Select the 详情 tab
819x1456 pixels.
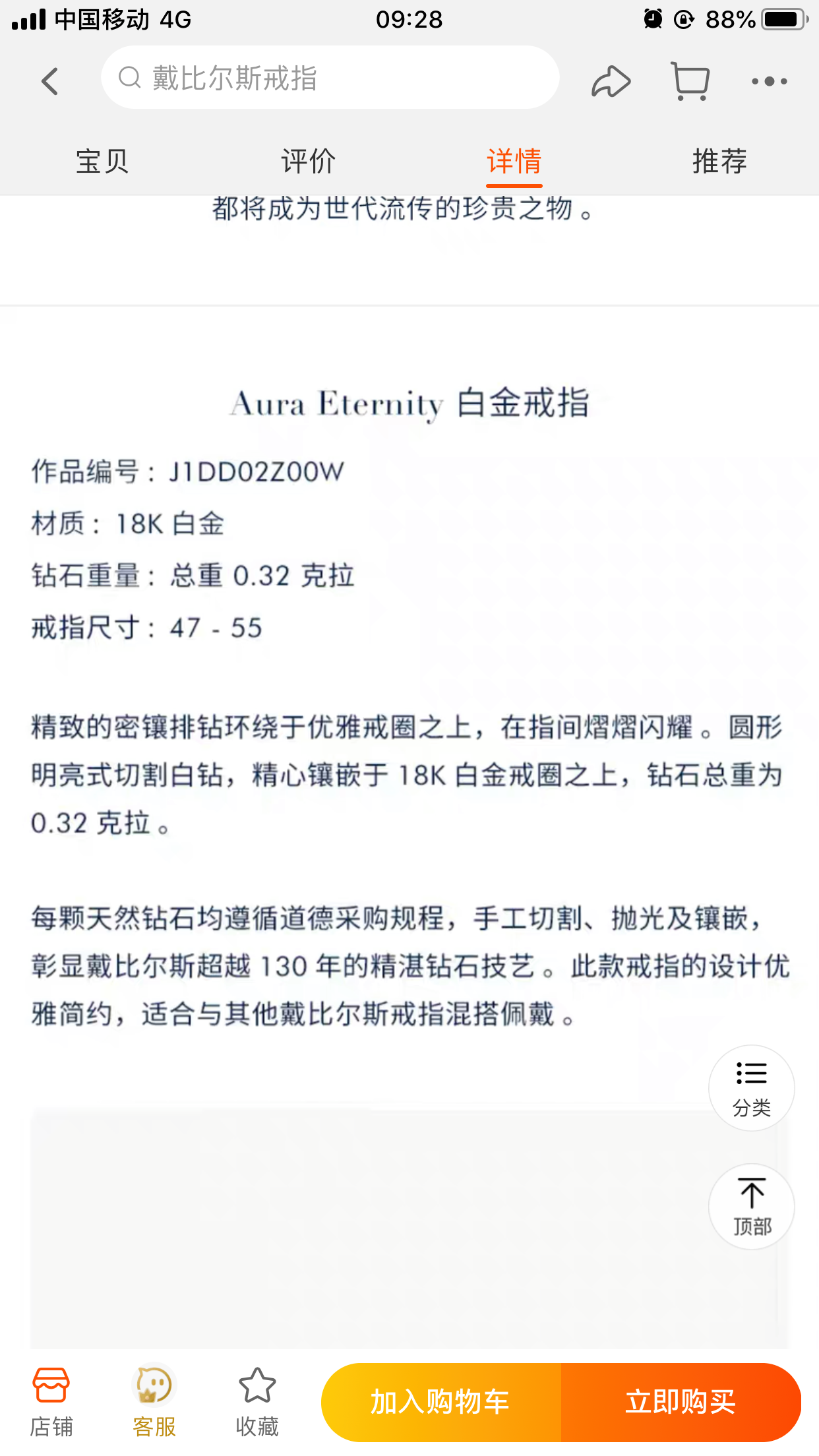pos(514,162)
